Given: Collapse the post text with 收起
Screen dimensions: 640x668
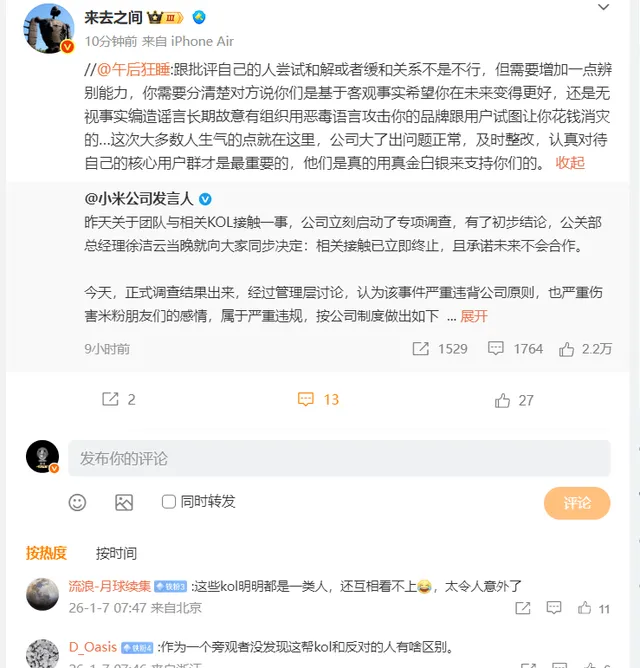Looking at the screenshot, I should 570,162.
